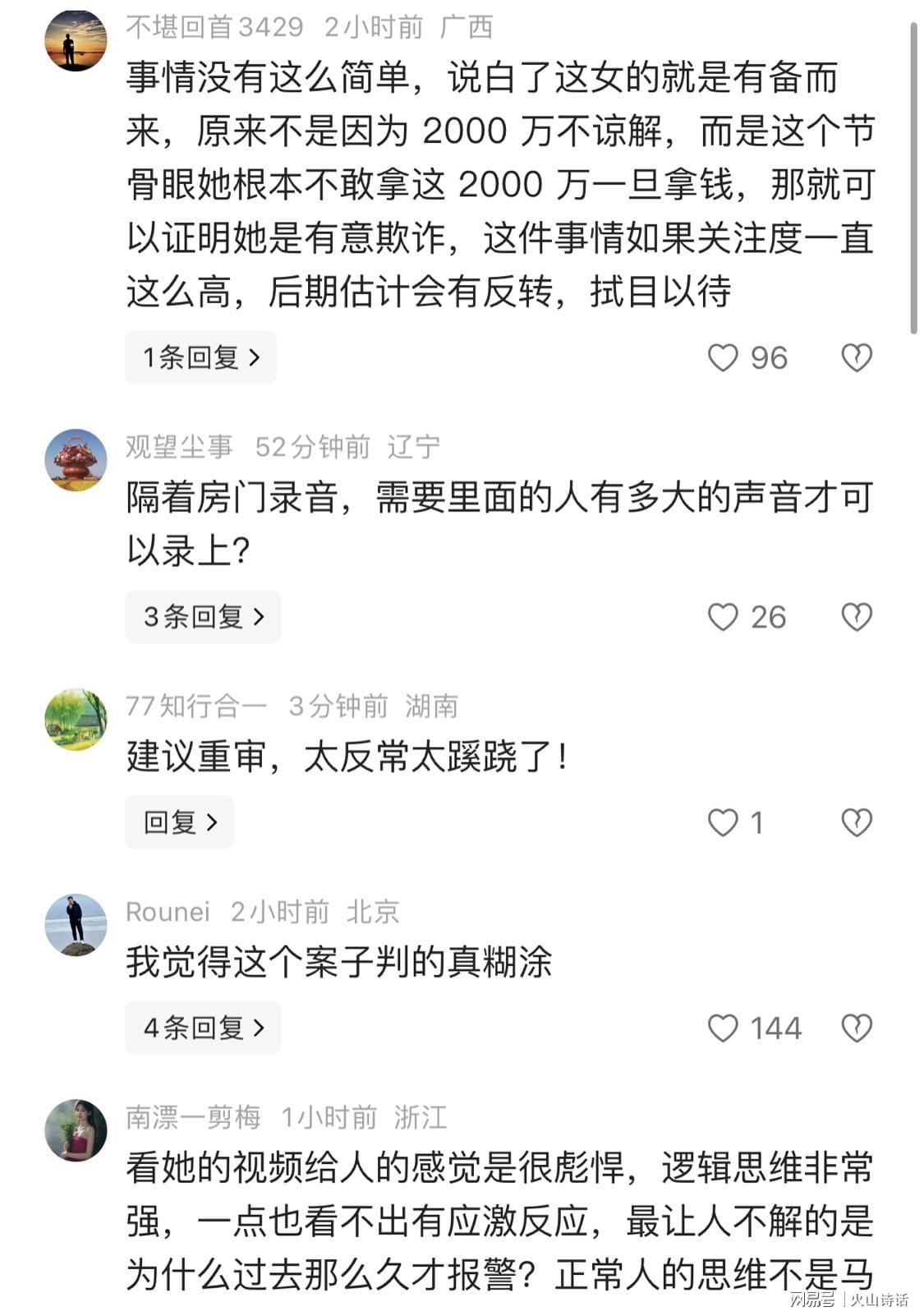Screen dimensions: 924x1316
Task: Dislike Rounei's comment
Action: point(857,1028)
